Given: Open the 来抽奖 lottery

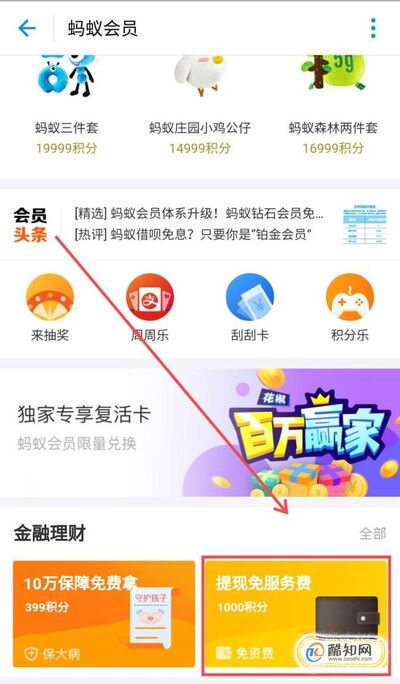Looking at the screenshot, I should pos(50,307).
